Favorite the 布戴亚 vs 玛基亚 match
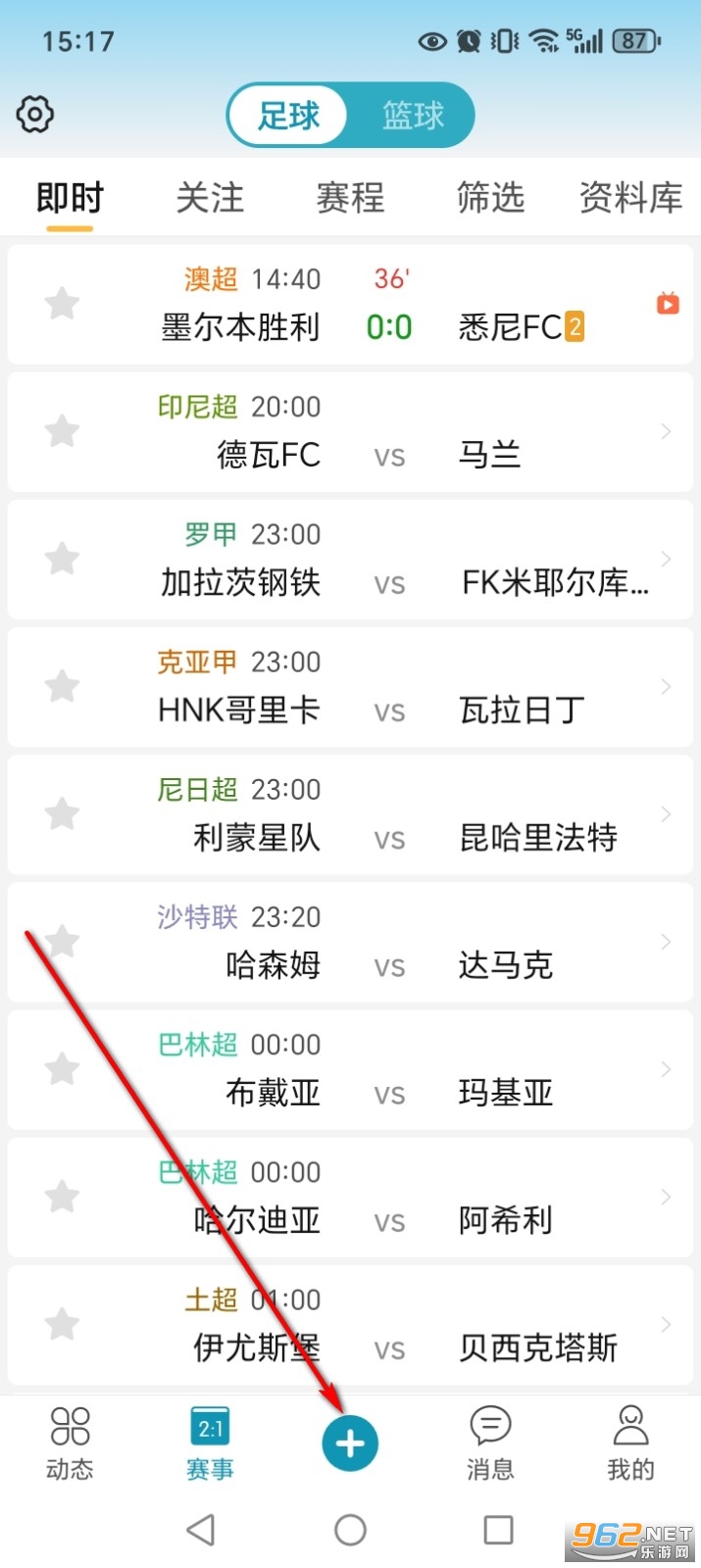Viewport: 701px width, 1568px height. click(62, 1069)
